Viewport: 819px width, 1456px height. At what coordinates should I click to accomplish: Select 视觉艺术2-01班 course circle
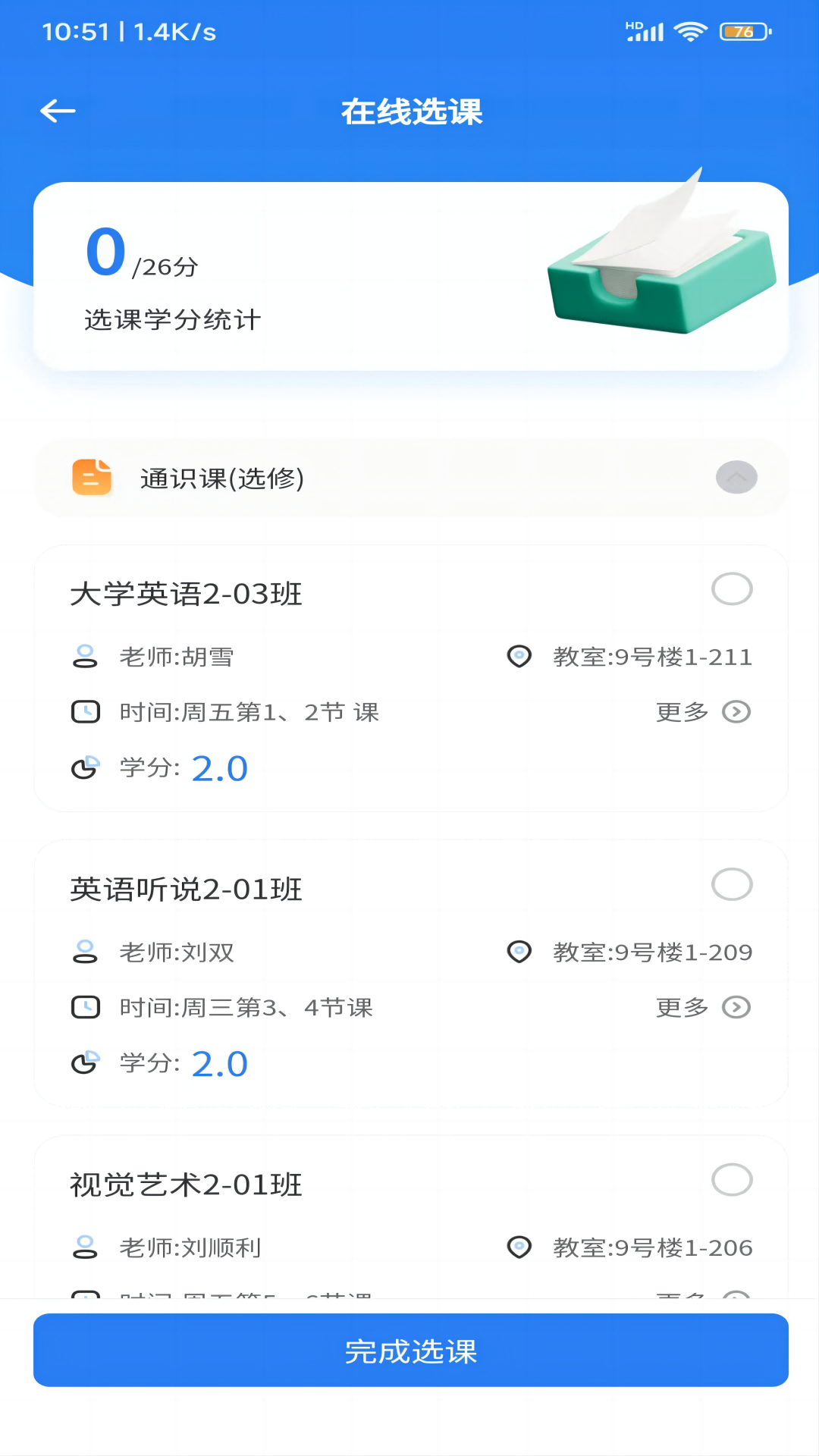(732, 1181)
